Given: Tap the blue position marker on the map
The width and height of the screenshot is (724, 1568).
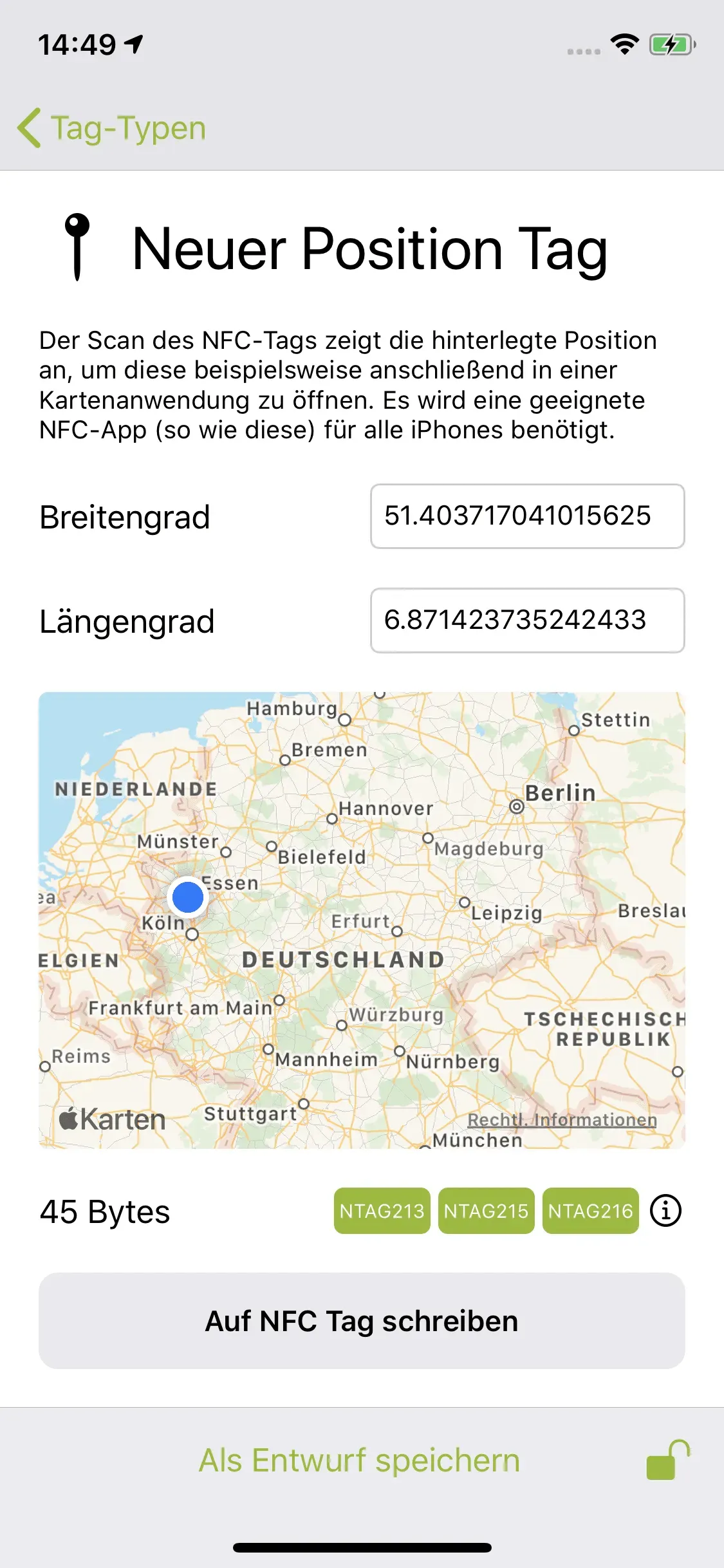Looking at the screenshot, I should point(187,897).
